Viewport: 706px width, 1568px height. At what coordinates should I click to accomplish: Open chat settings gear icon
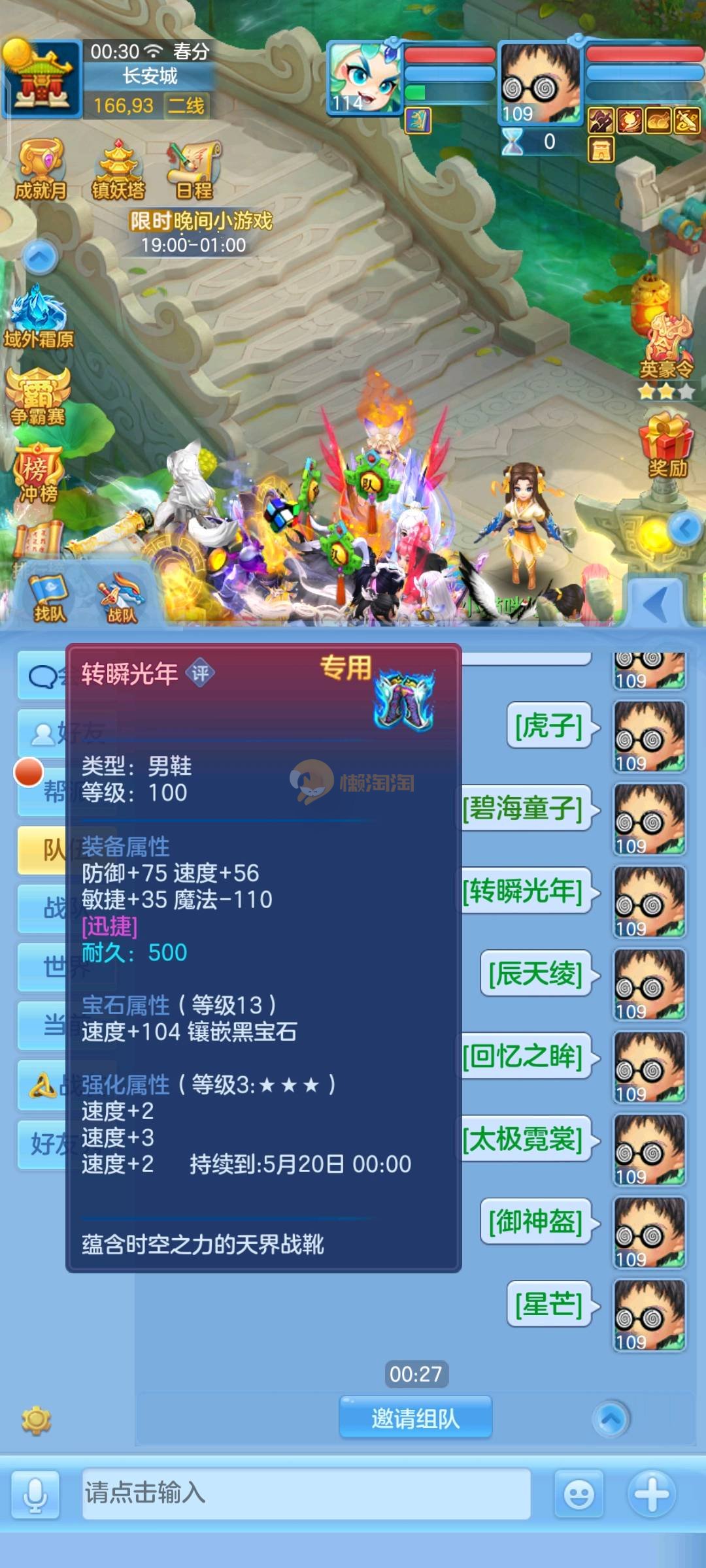36,1420
